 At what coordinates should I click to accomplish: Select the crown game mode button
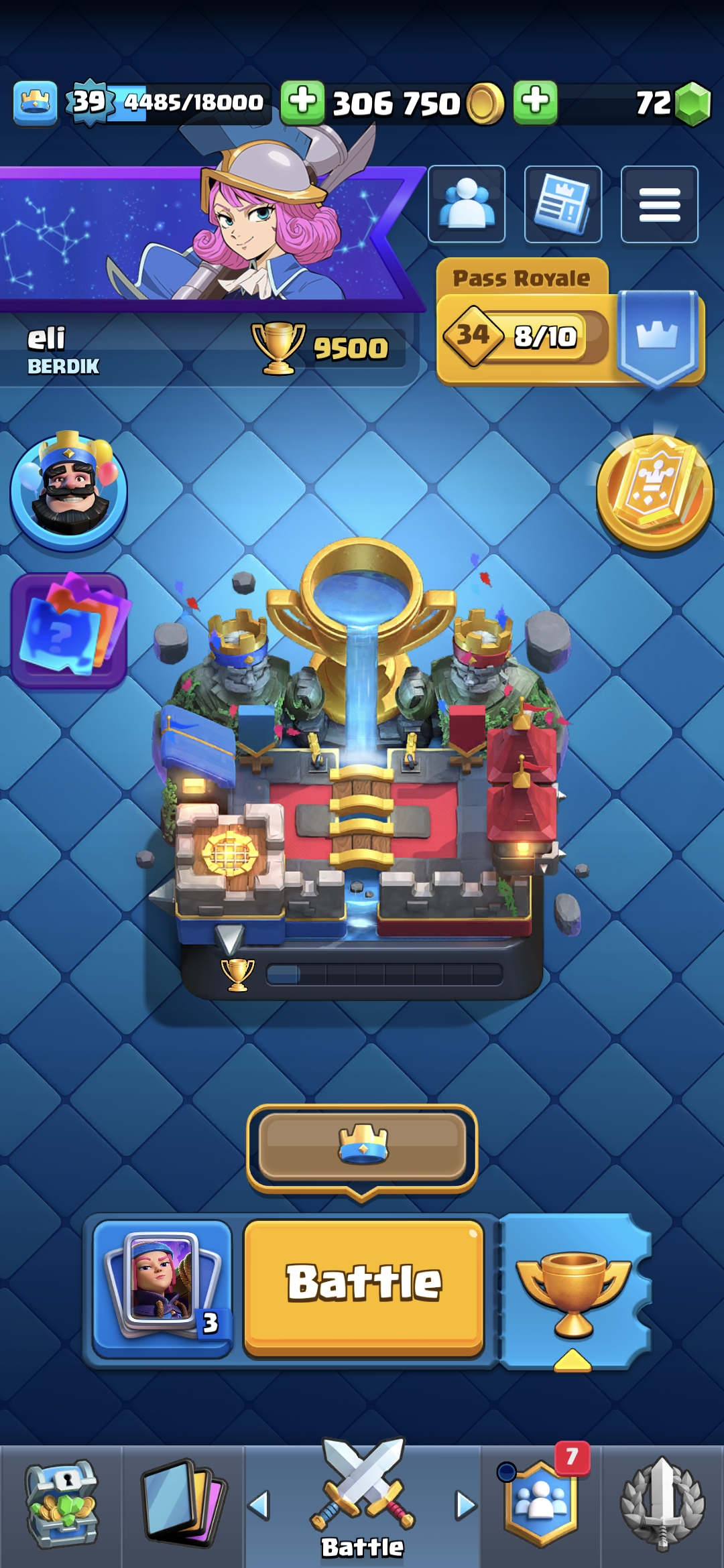[362, 1146]
